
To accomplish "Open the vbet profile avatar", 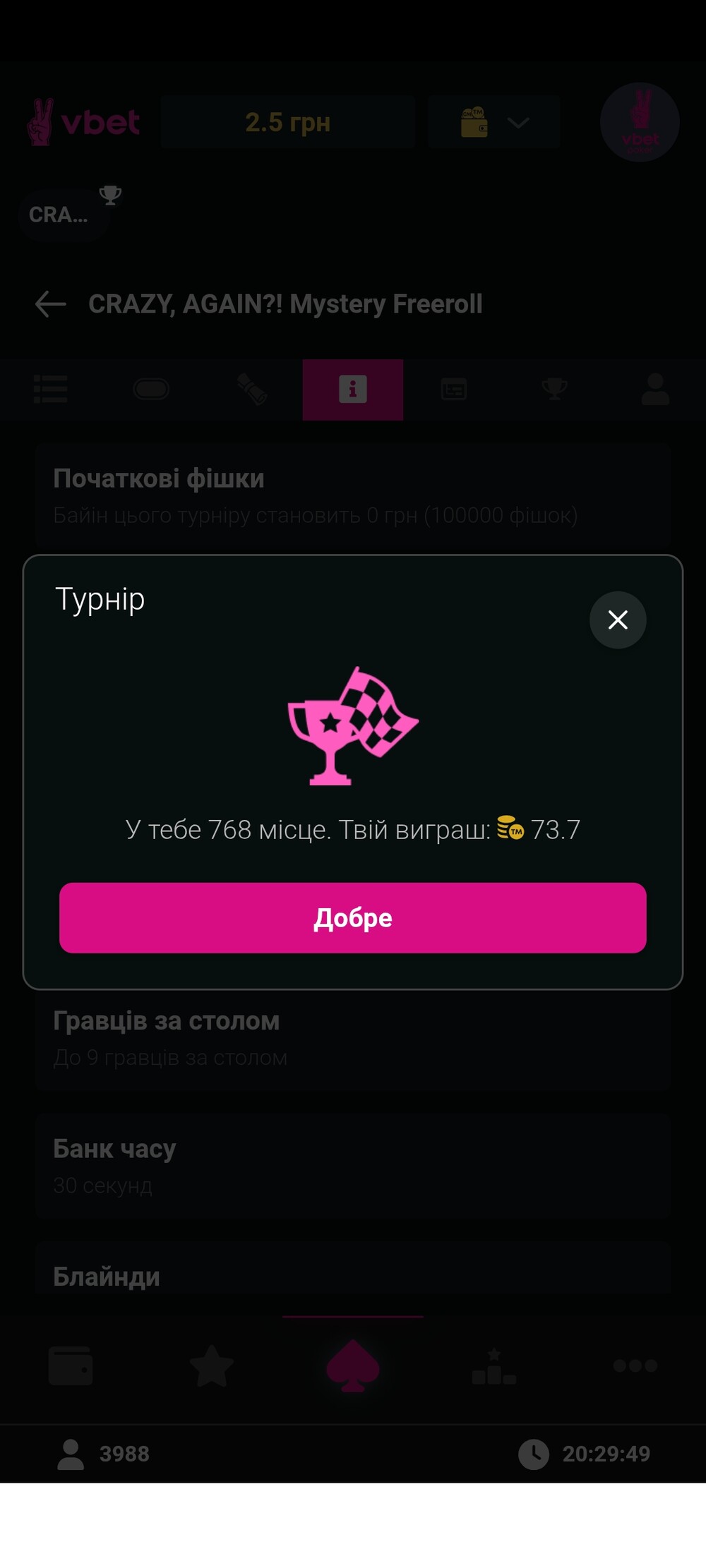I will point(640,123).
